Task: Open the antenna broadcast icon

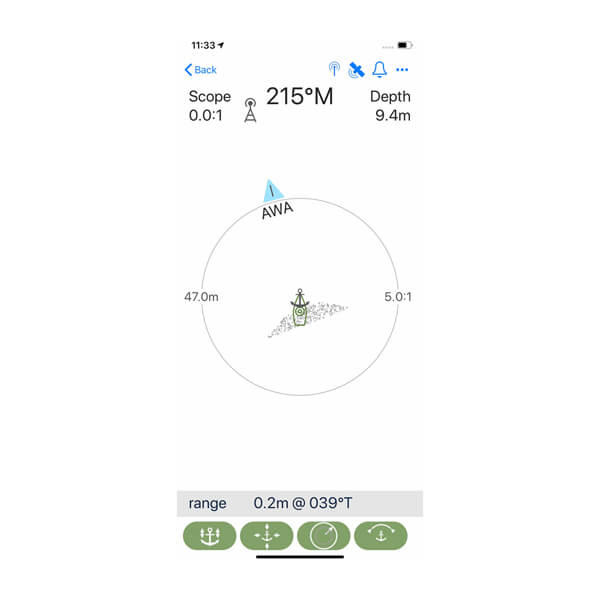Action: (x=335, y=70)
